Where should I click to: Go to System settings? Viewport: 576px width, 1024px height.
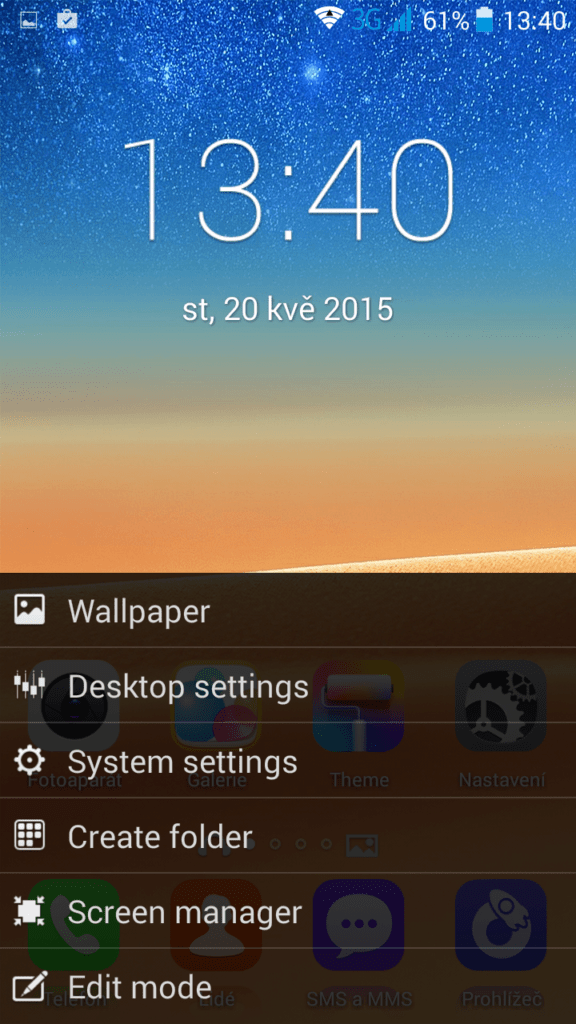pos(288,761)
